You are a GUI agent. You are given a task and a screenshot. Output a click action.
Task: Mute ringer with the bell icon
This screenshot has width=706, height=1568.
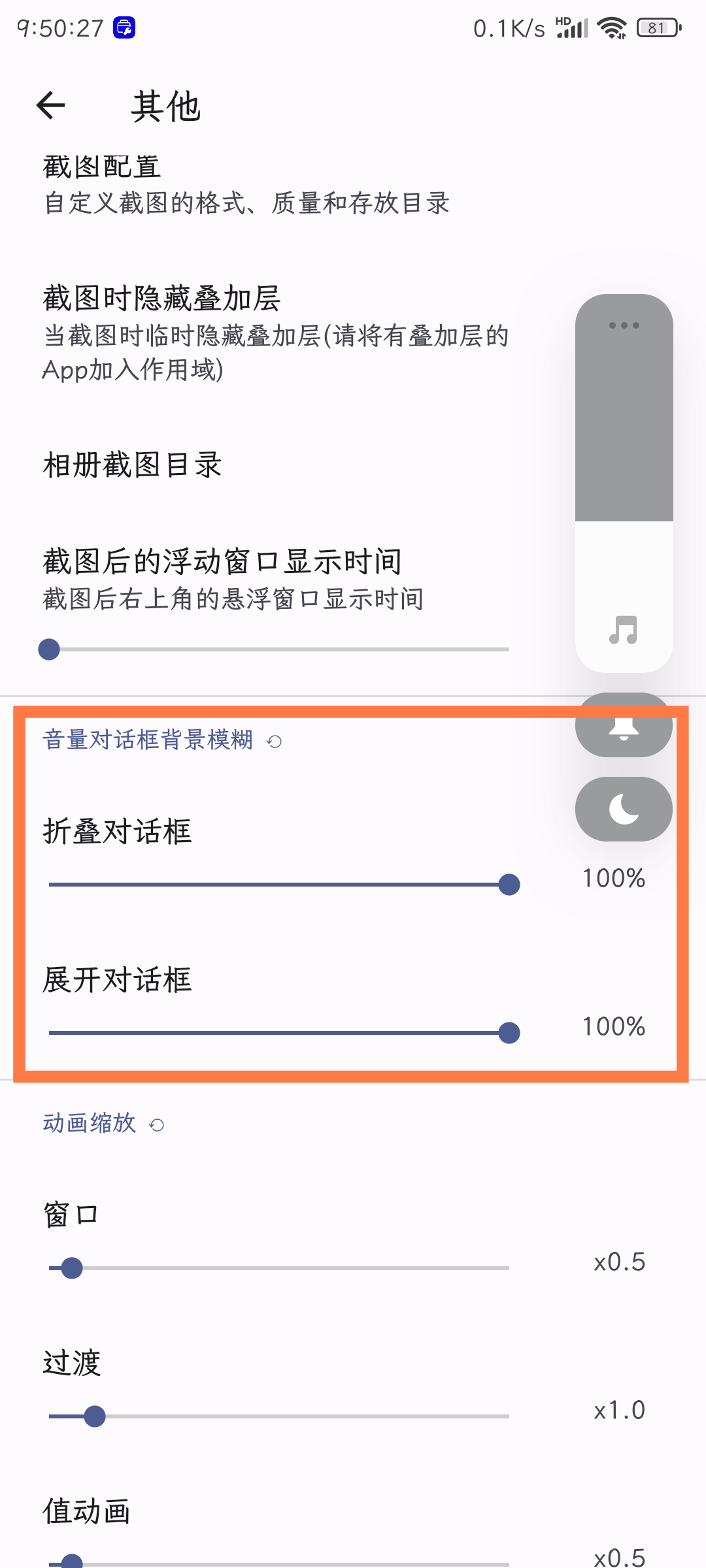(x=622, y=724)
